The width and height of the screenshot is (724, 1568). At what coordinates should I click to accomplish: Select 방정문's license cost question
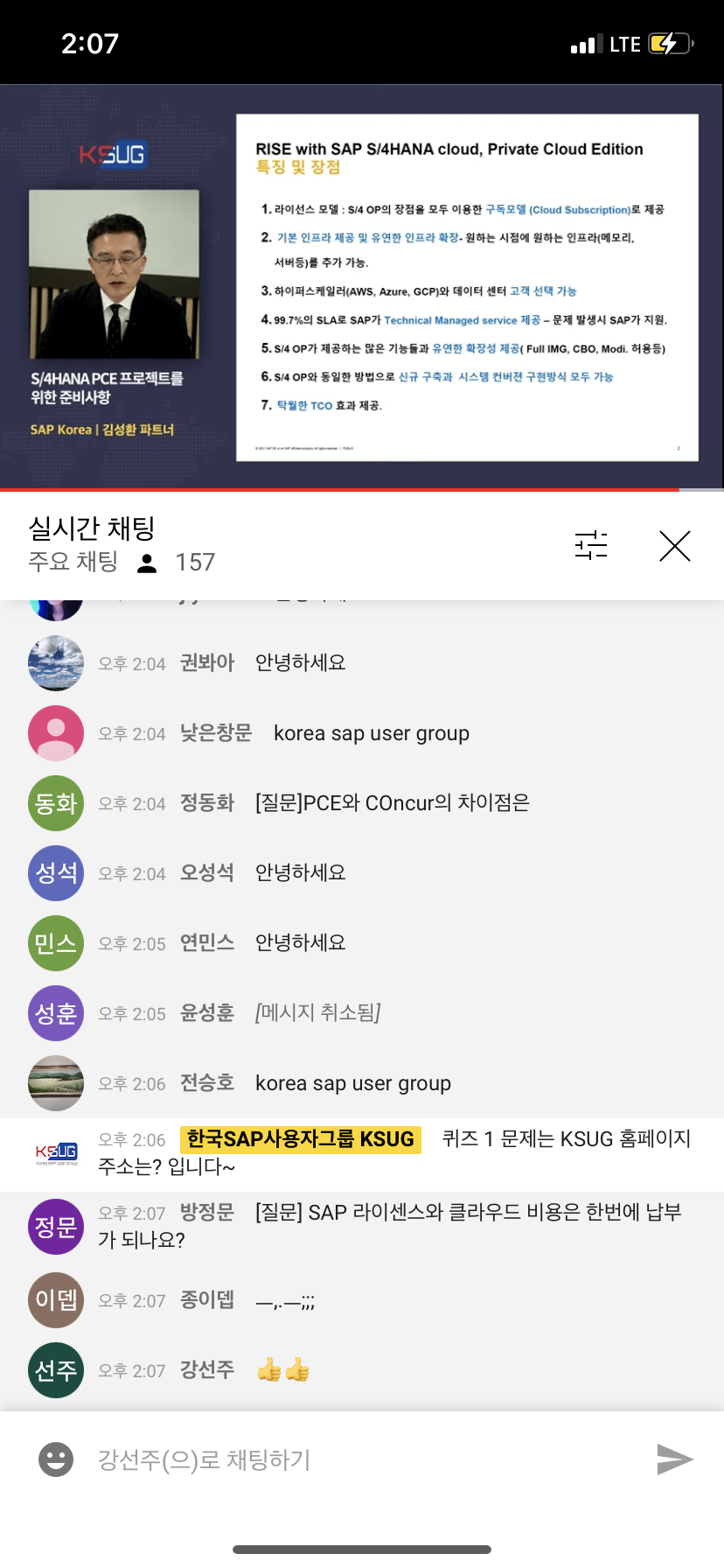[x=393, y=1226]
